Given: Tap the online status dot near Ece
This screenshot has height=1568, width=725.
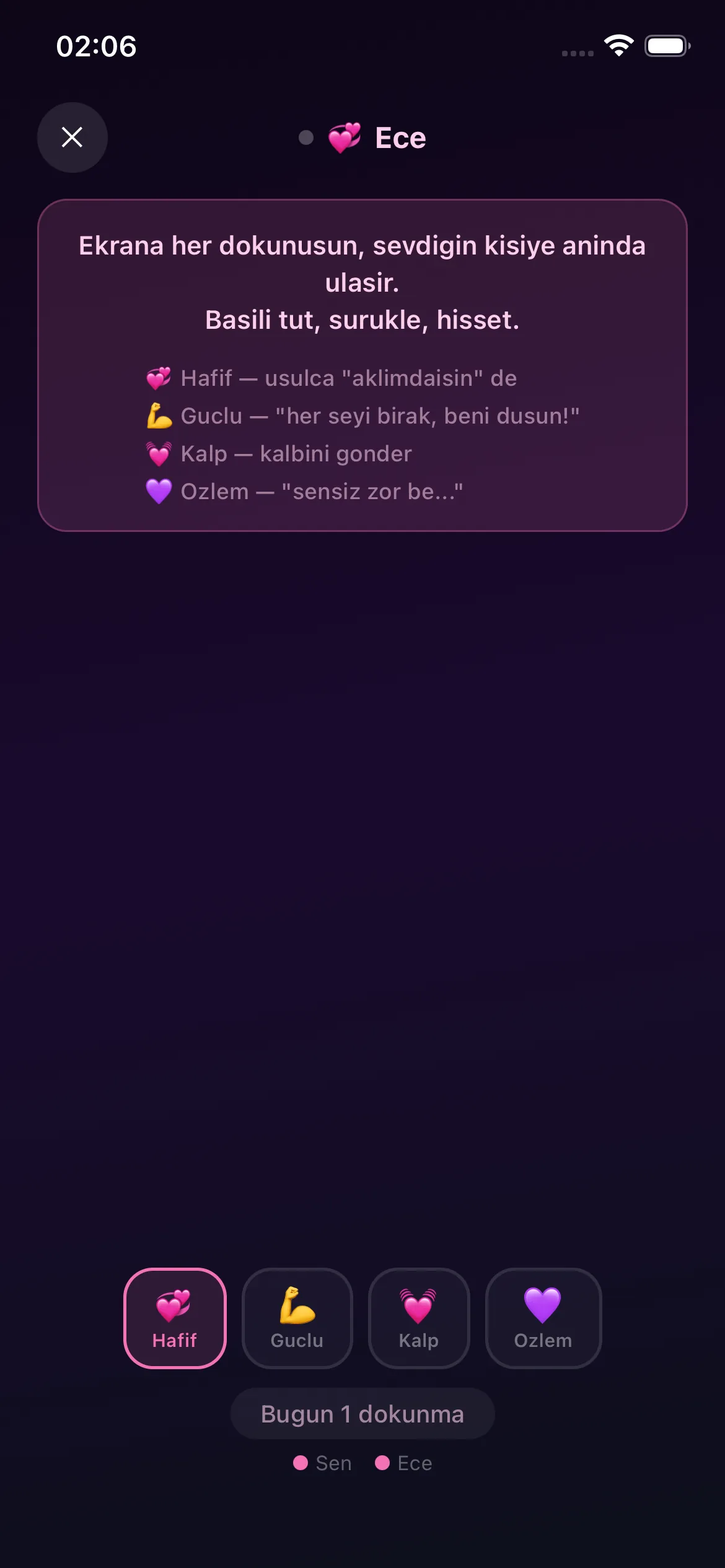Looking at the screenshot, I should pos(305,138).
